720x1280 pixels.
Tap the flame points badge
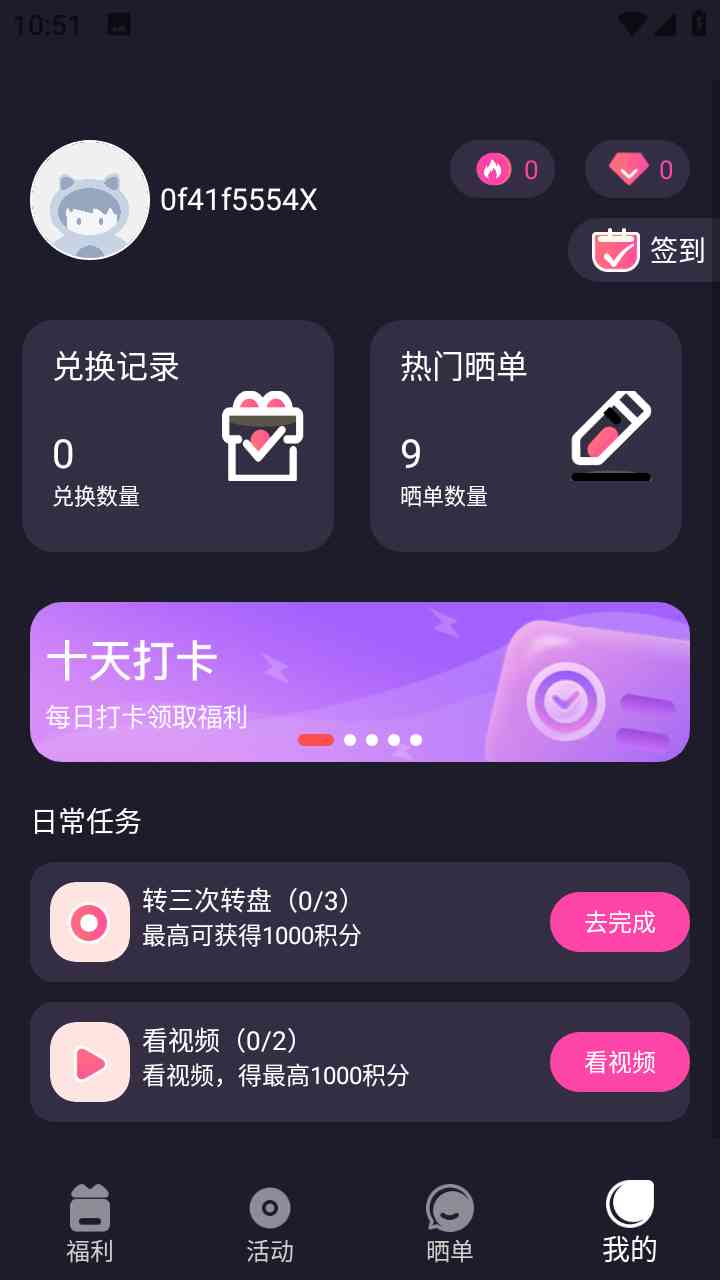(503, 170)
